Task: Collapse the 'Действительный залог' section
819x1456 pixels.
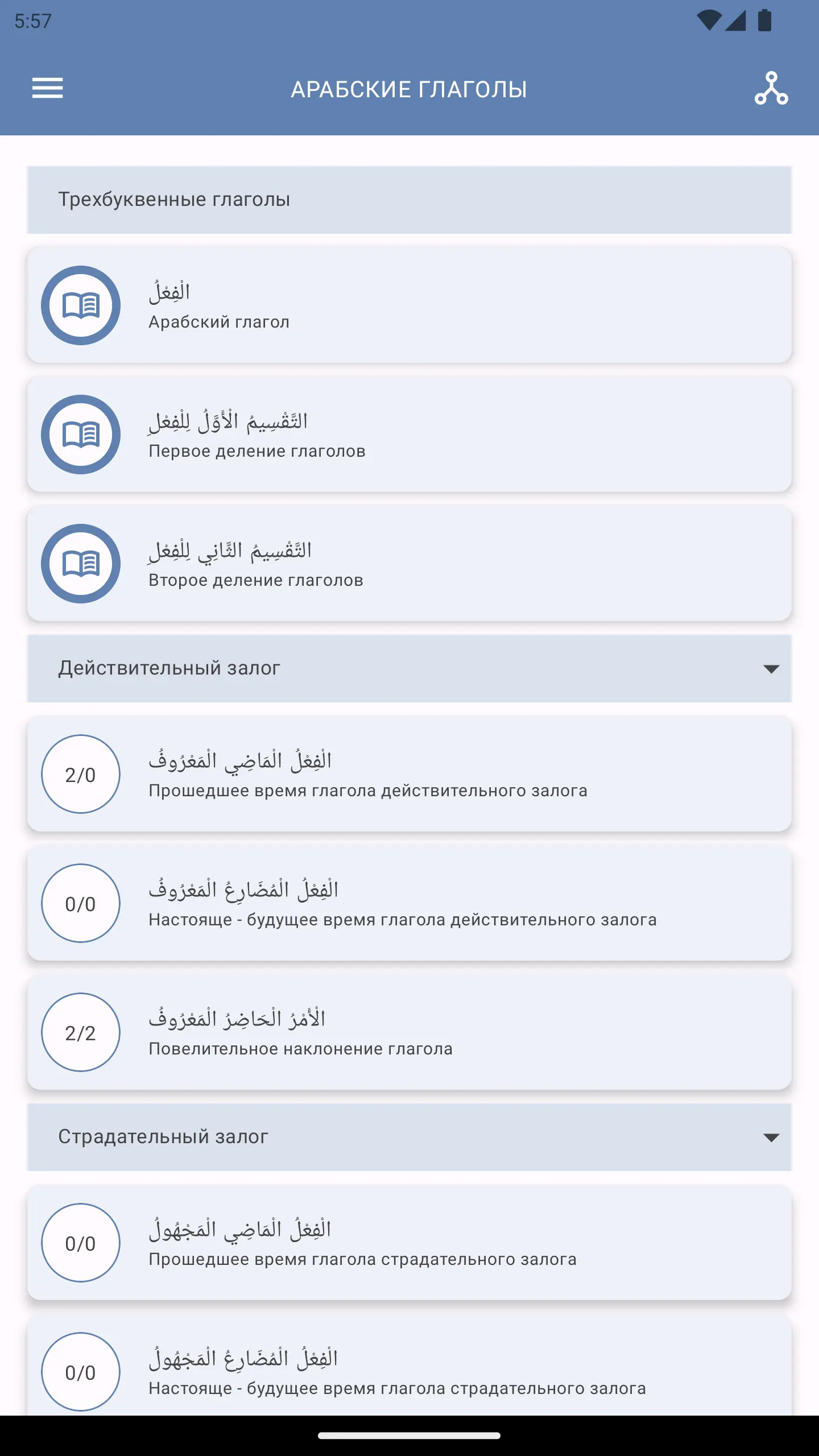Action: (x=409, y=669)
